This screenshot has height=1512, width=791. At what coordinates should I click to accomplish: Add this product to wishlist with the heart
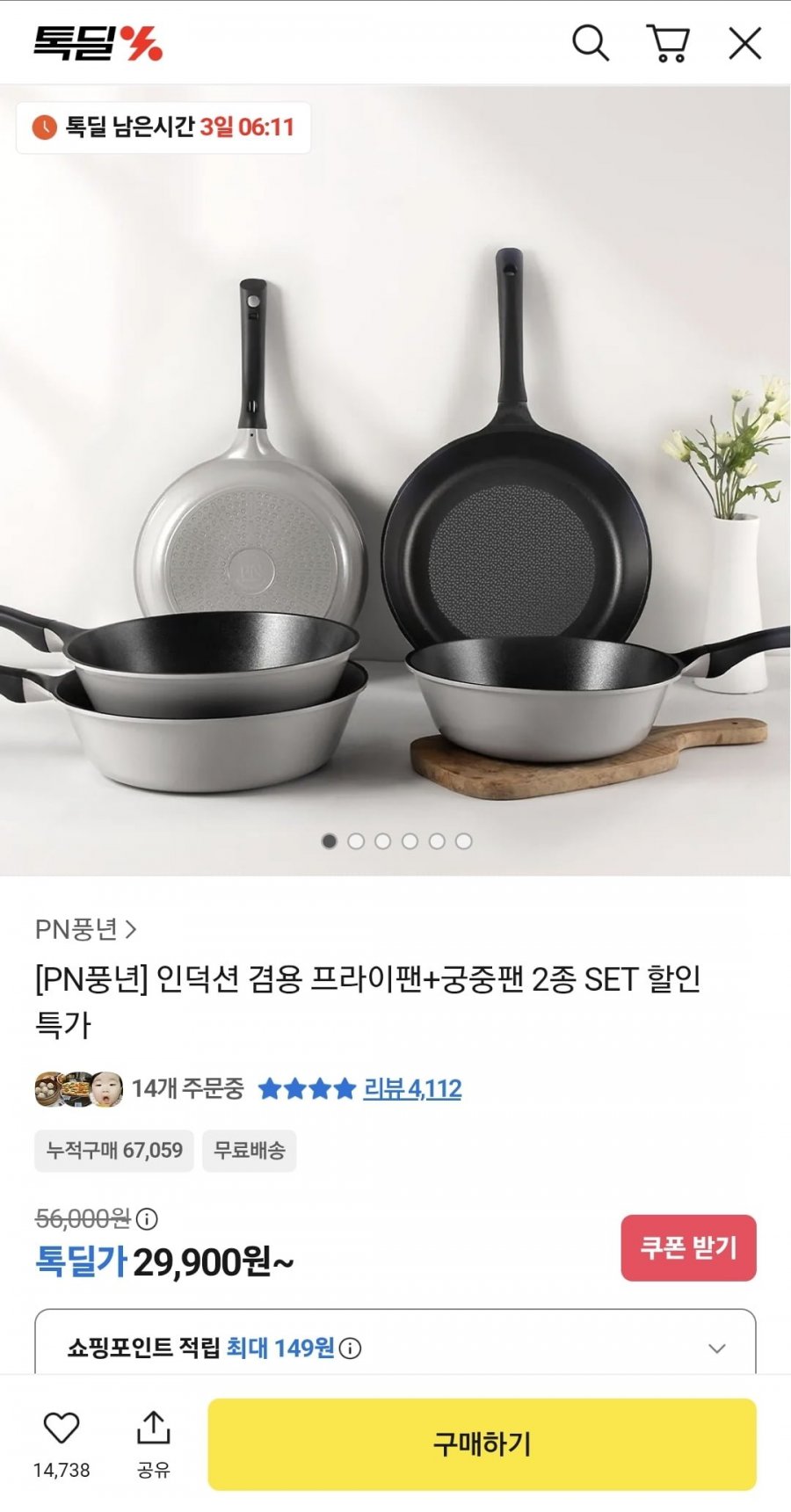click(62, 1428)
